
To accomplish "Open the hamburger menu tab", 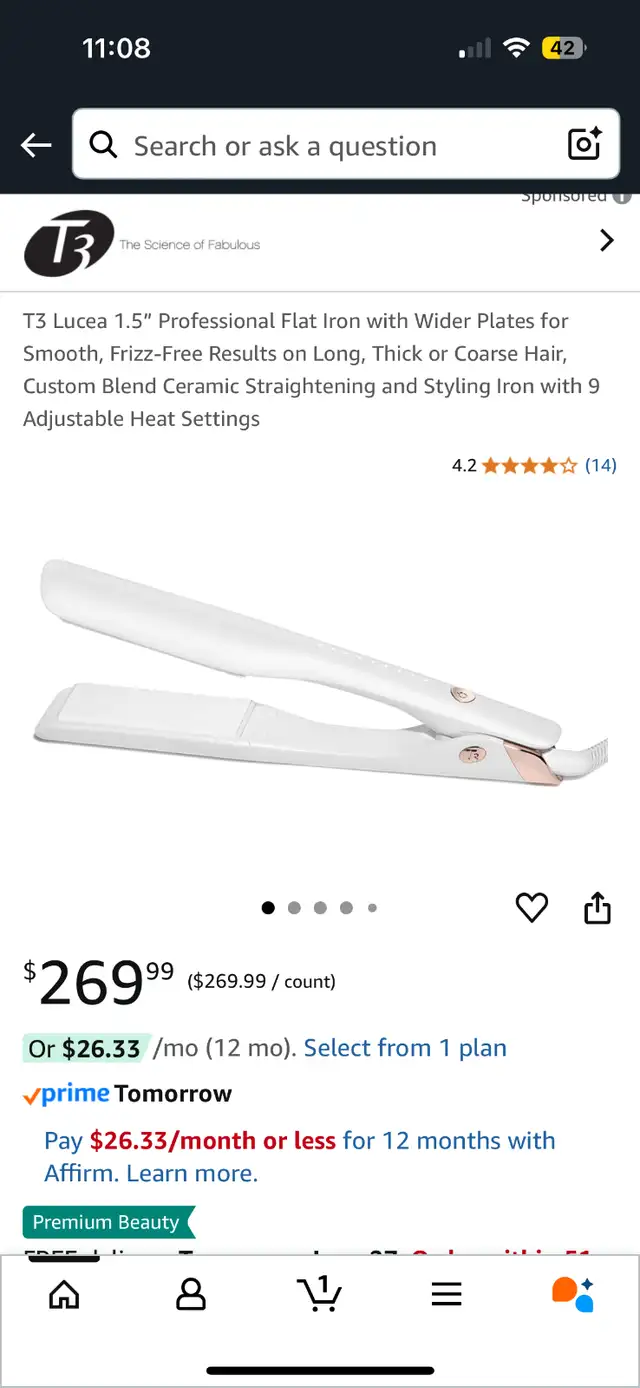I will (x=446, y=1295).
